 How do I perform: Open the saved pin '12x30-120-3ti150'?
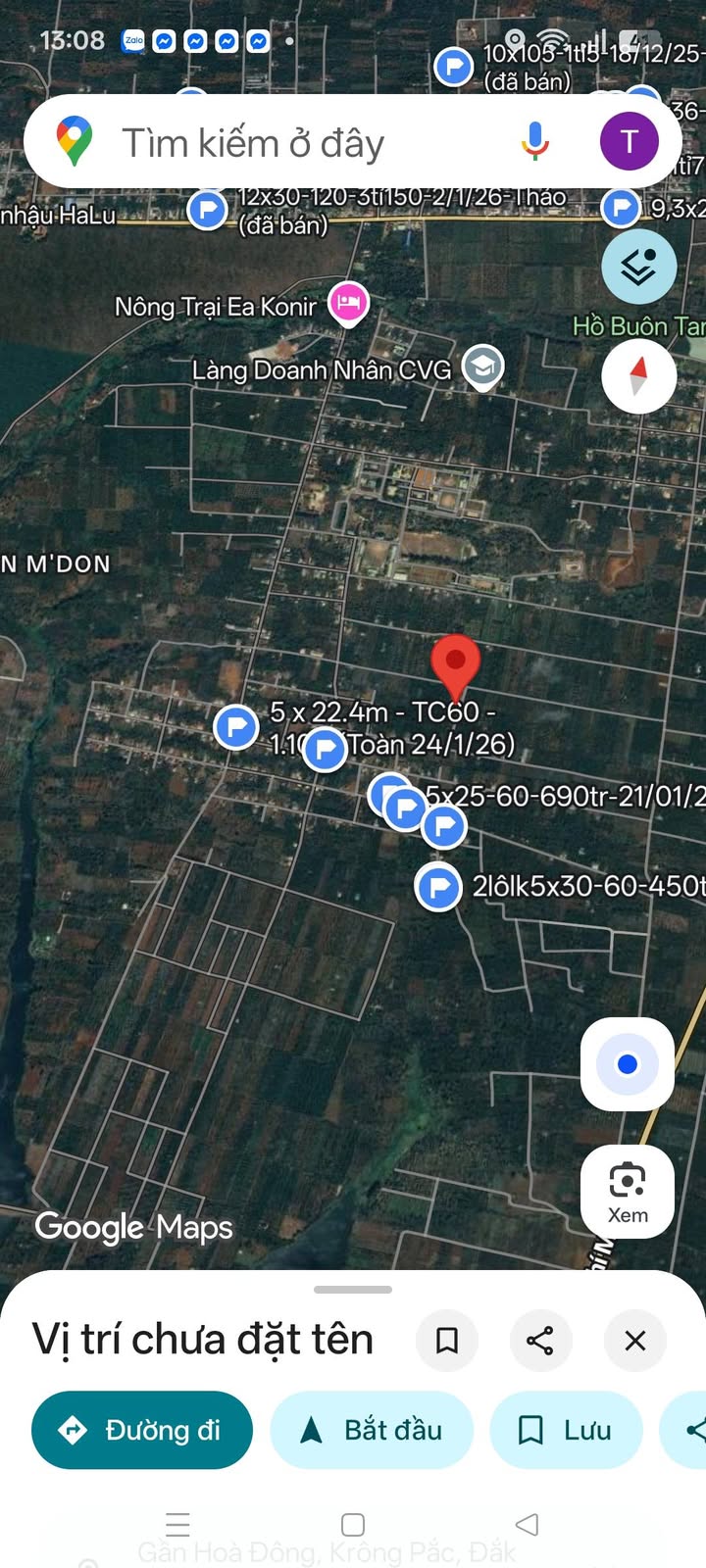[x=207, y=209]
